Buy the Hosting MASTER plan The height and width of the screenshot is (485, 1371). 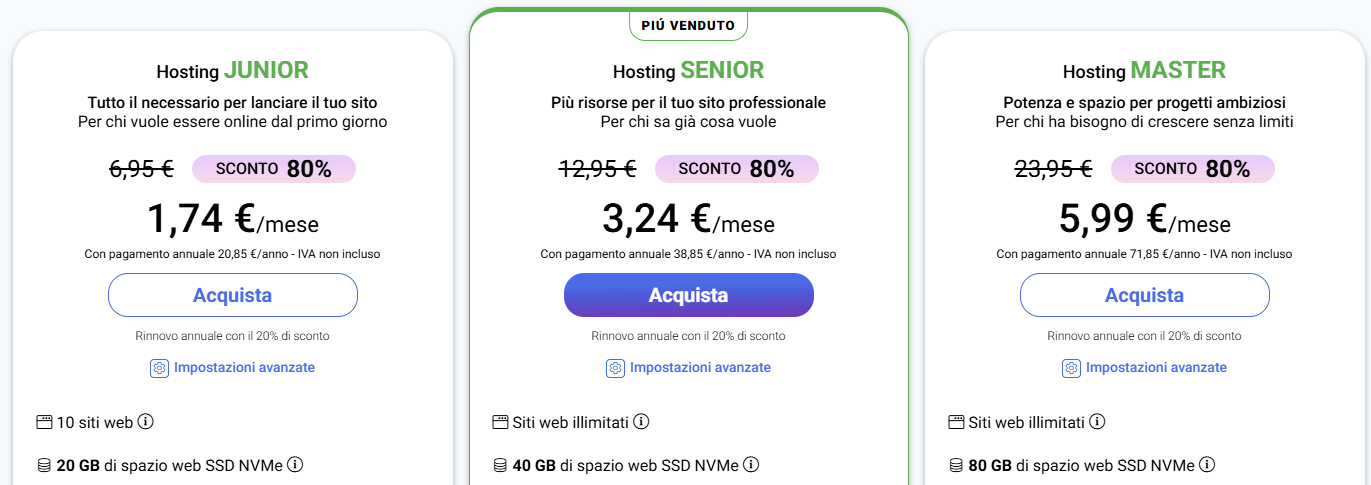(1144, 295)
